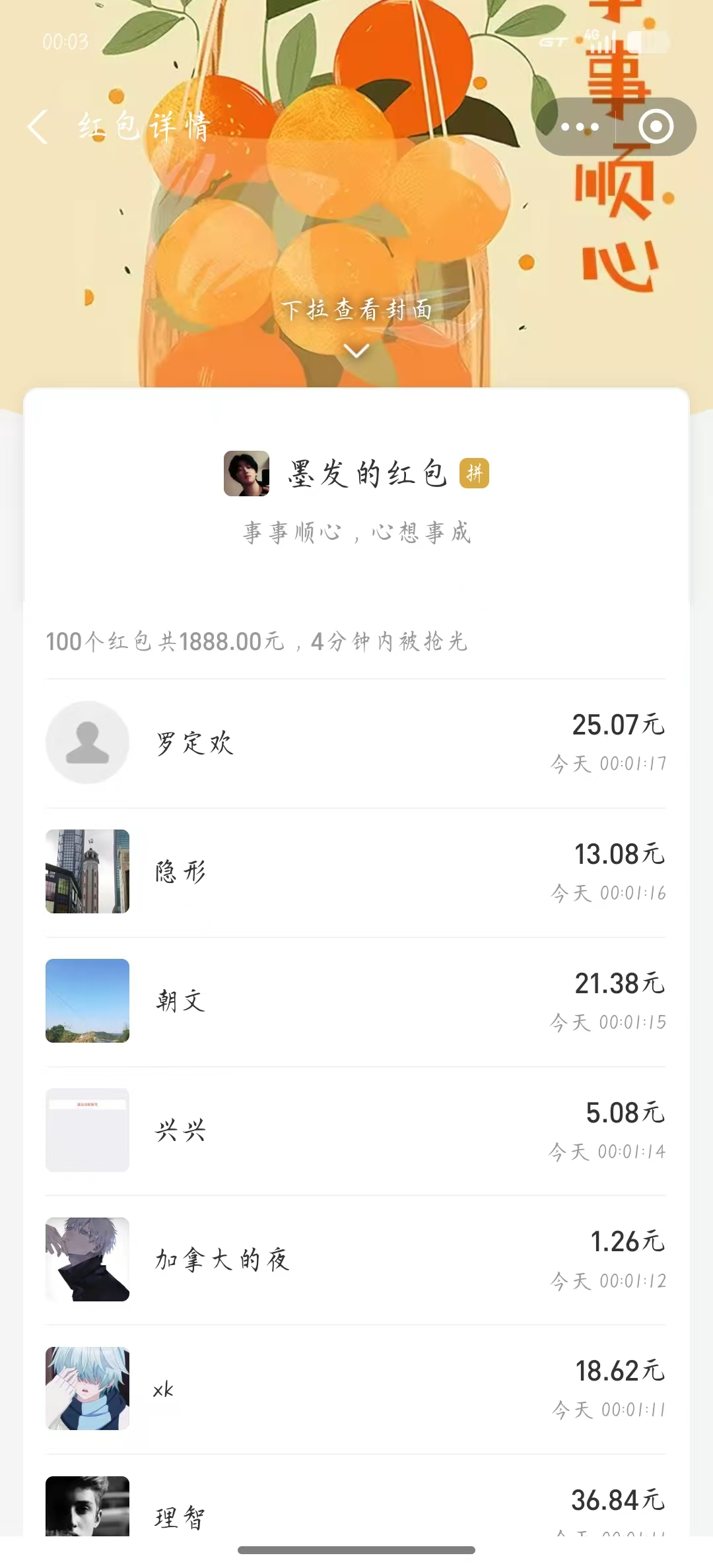713x1568 pixels.
Task: Go back from 红包详情 page
Action: click(38, 127)
